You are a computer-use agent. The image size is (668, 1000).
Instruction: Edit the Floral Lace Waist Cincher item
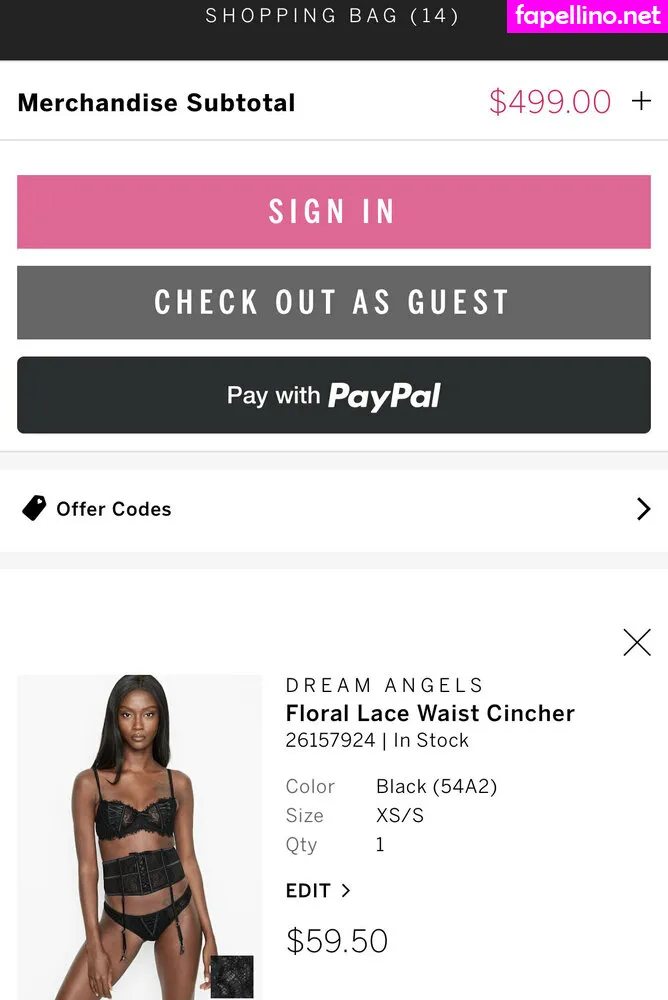318,890
